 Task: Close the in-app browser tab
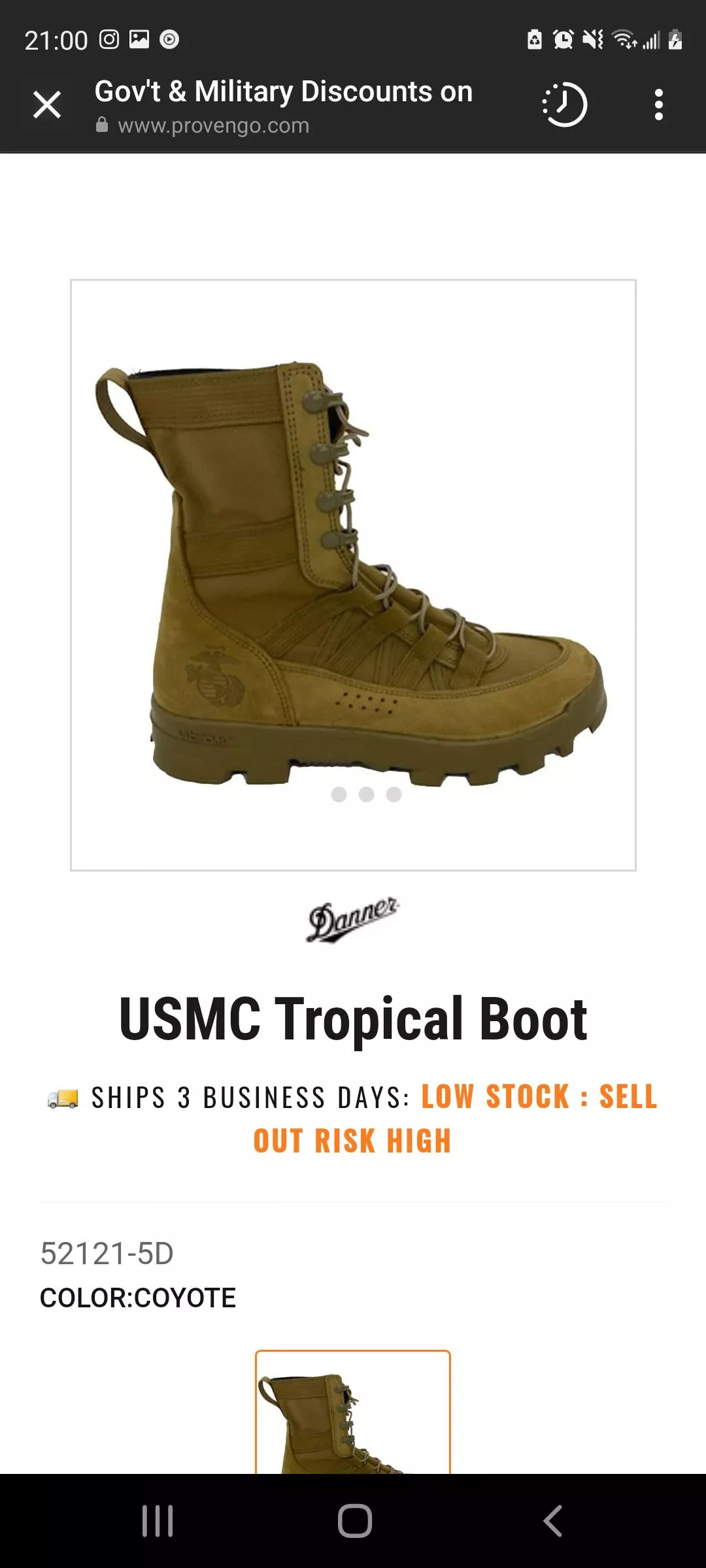click(47, 105)
